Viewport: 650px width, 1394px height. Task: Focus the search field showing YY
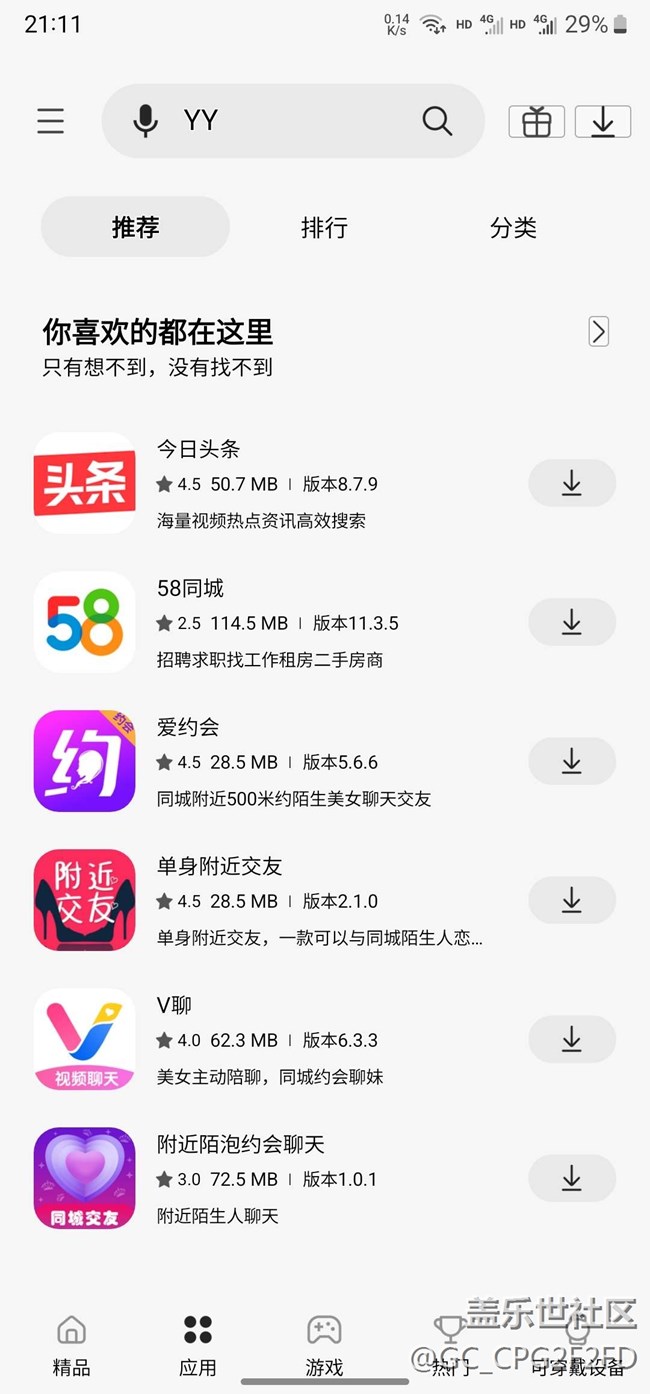tap(290, 121)
